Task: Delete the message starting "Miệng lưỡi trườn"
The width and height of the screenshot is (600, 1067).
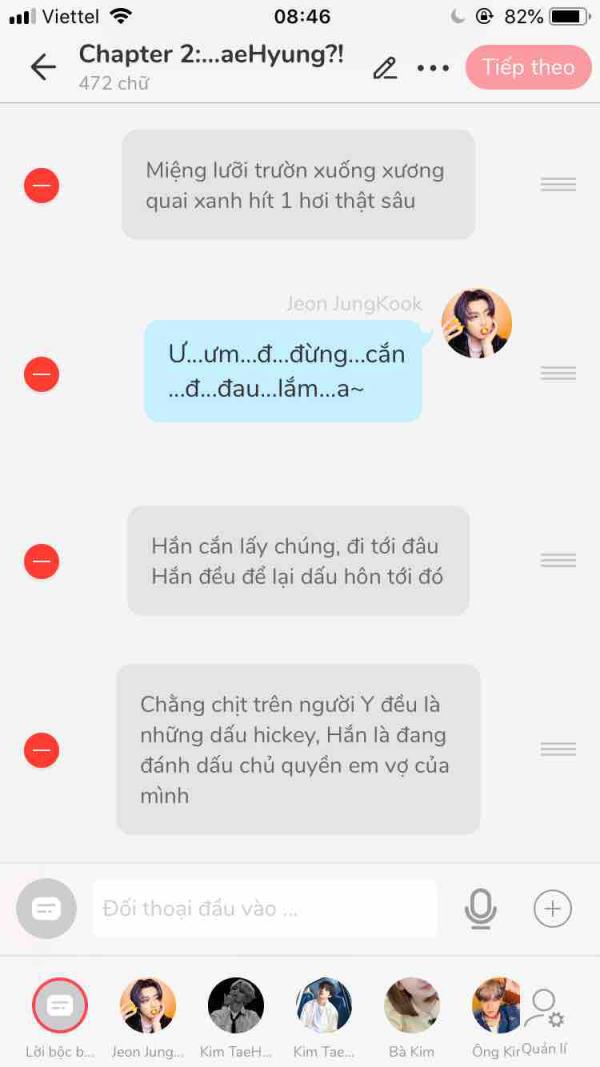Action: coord(42,185)
